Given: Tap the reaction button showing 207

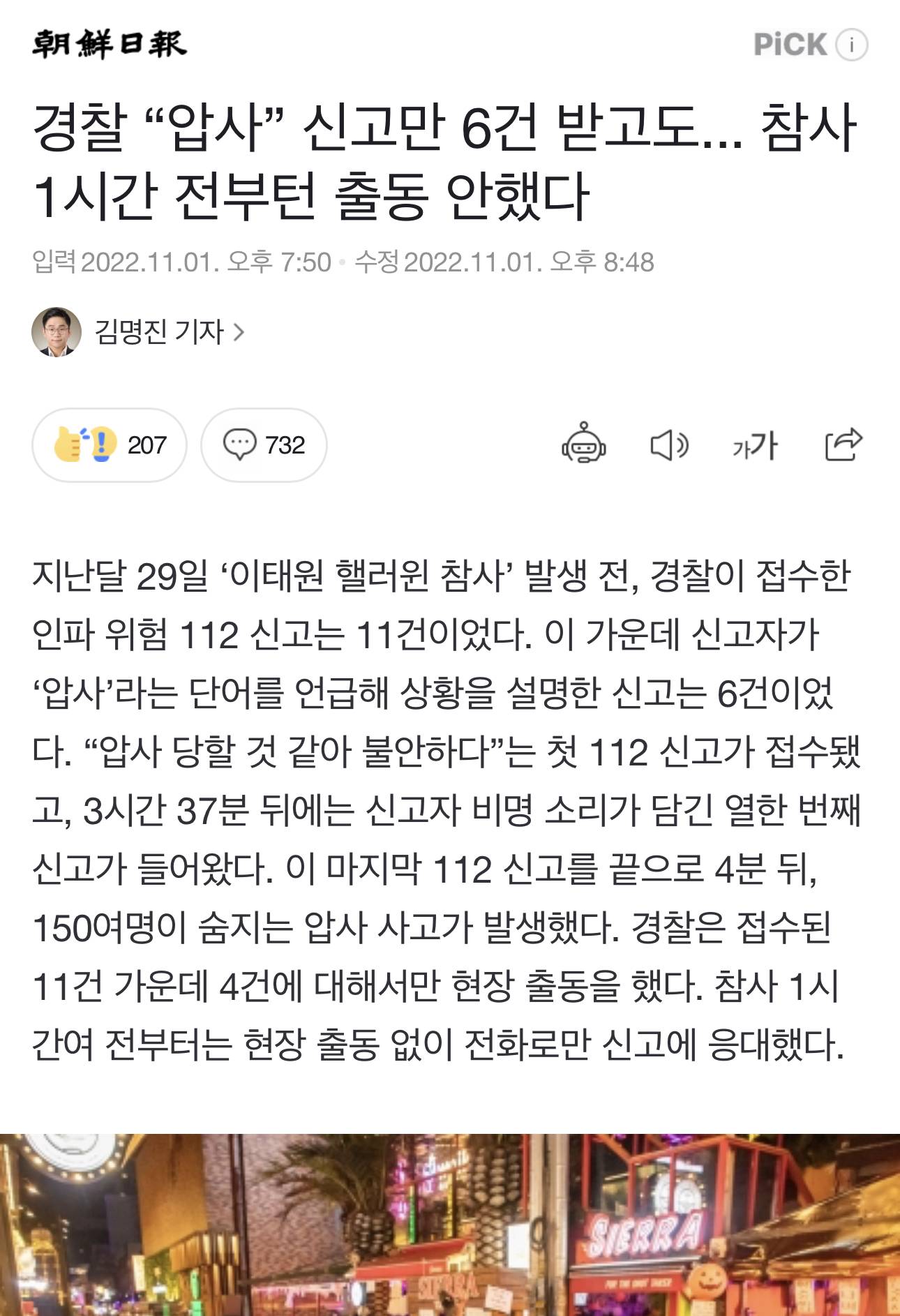Looking at the screenshot, I should [110, 445].
